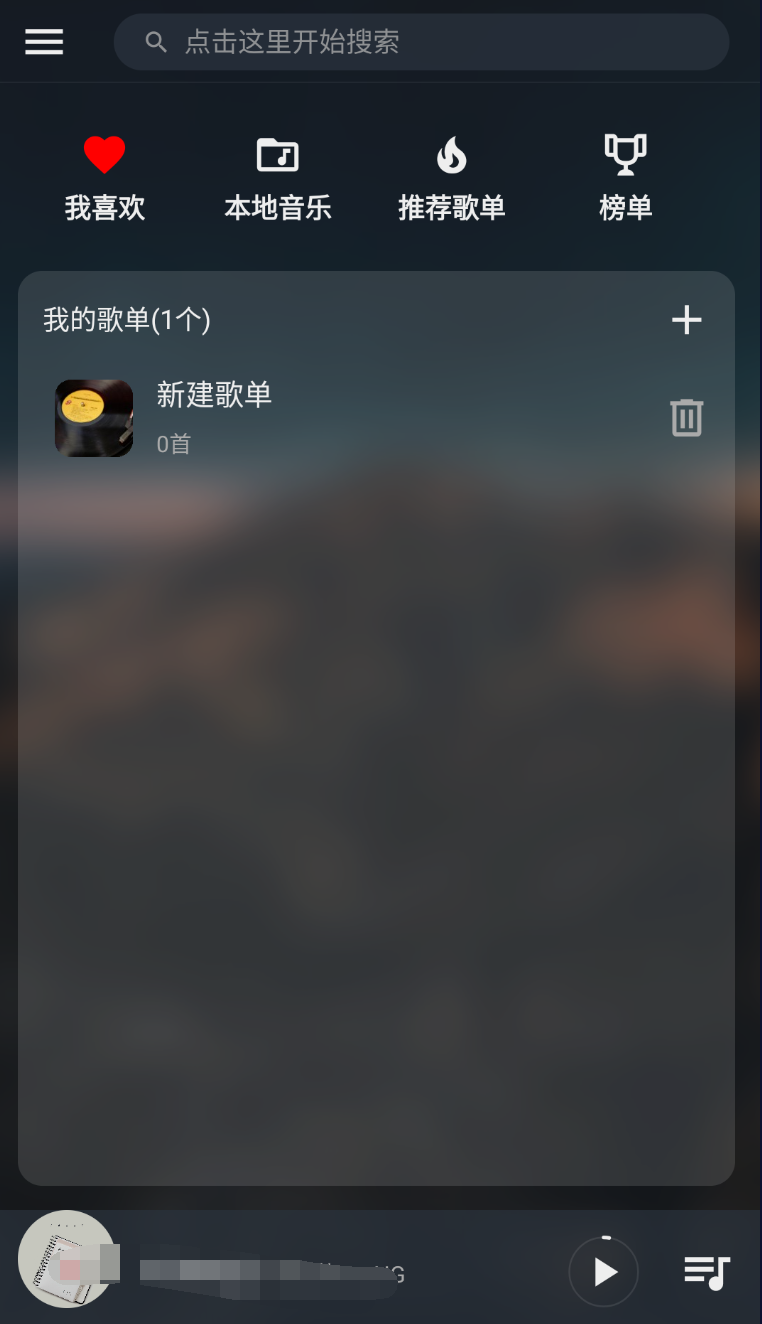Open 我喜欢 favorites

click(x=105, y=178)
